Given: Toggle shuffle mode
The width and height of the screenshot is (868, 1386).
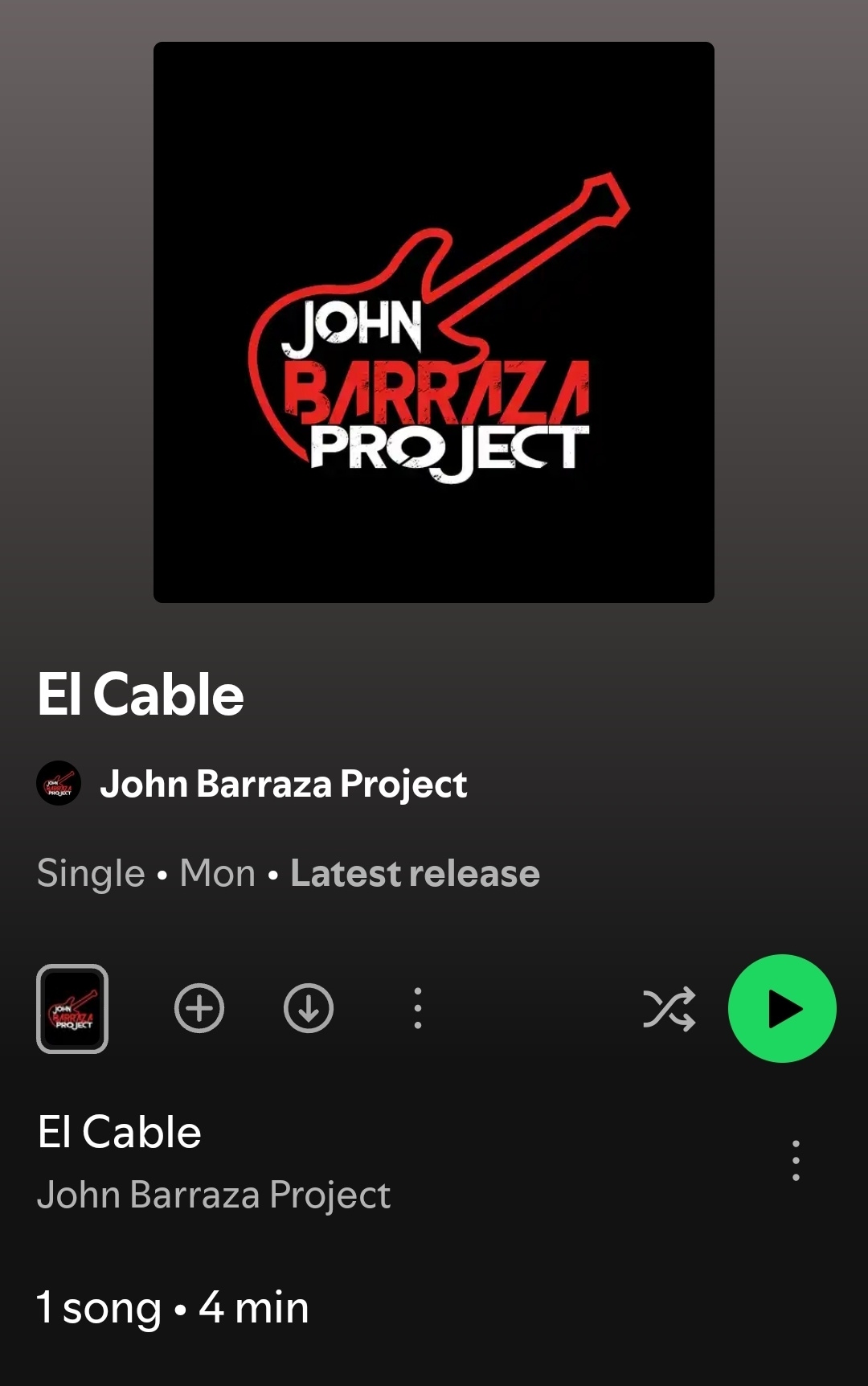Looking at the screenshot, I should point(669,1009).
